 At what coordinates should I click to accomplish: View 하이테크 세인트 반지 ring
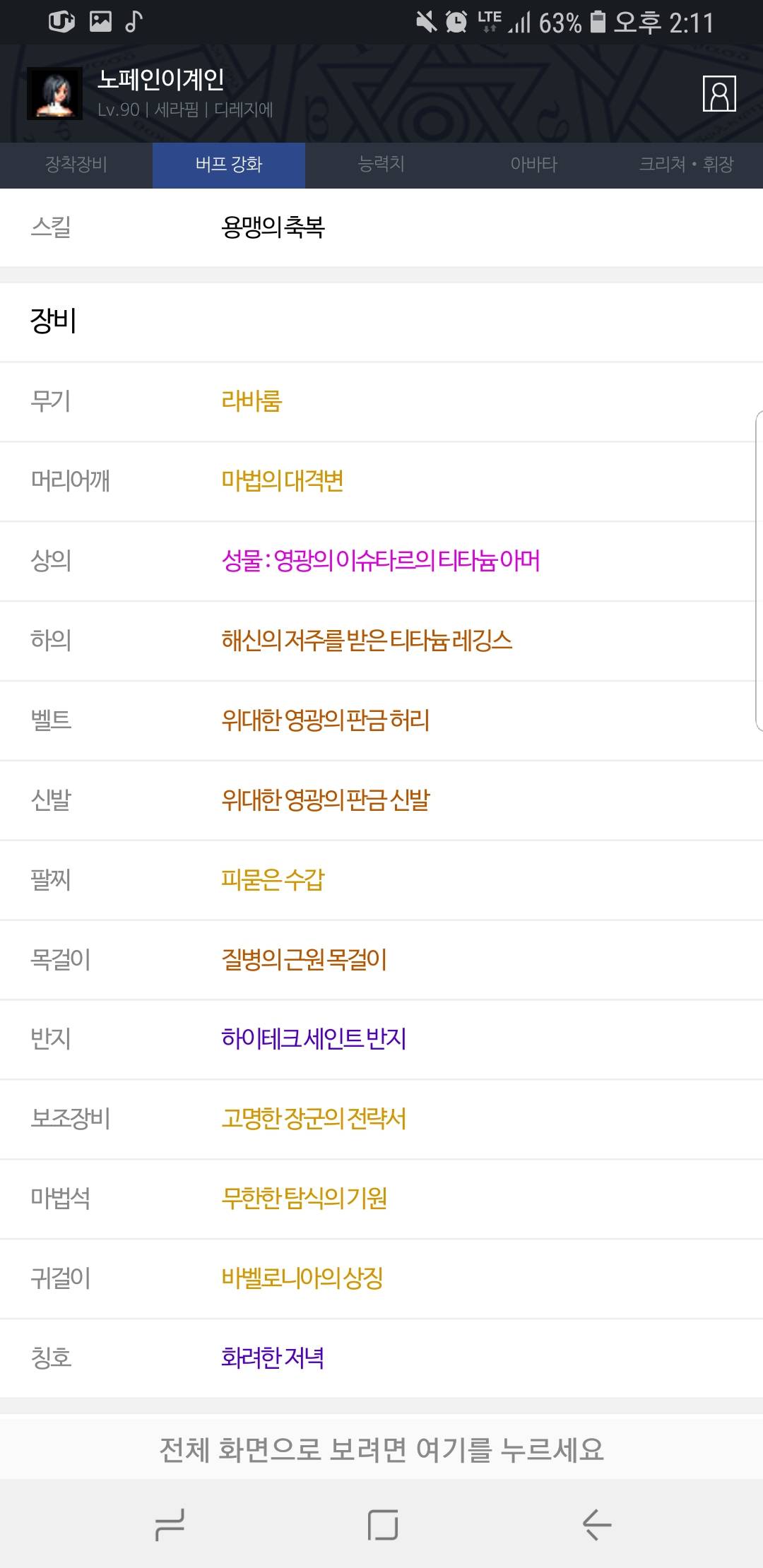314,1039
